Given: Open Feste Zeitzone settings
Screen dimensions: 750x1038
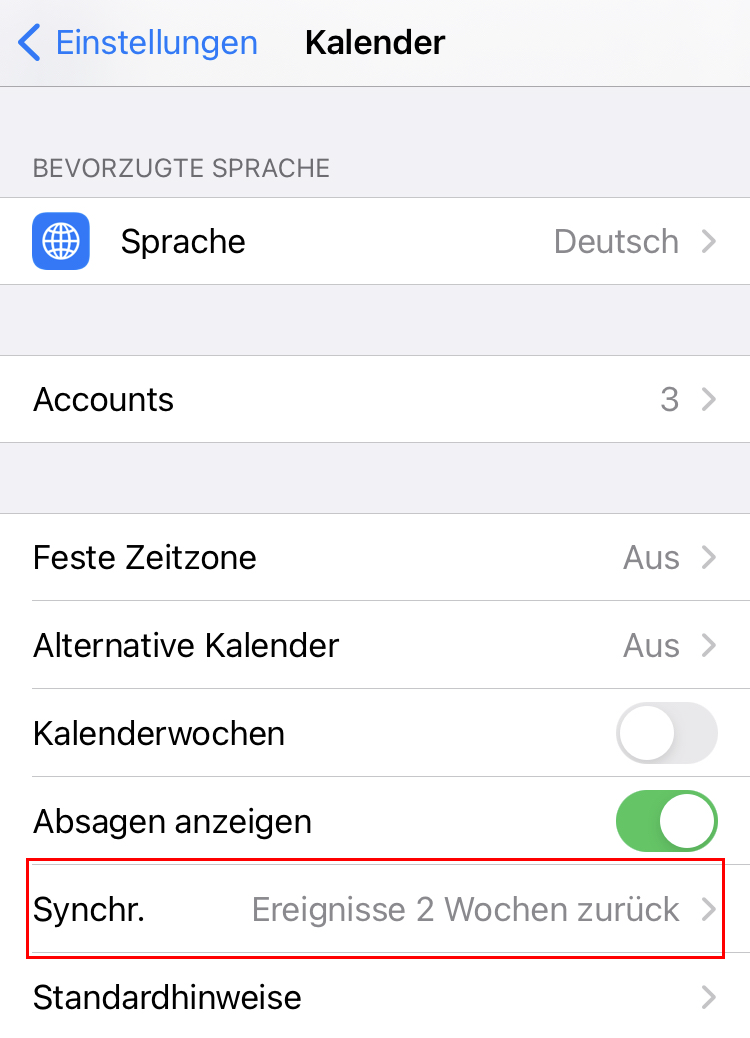Looking at the screenshot, I should 375,557.
